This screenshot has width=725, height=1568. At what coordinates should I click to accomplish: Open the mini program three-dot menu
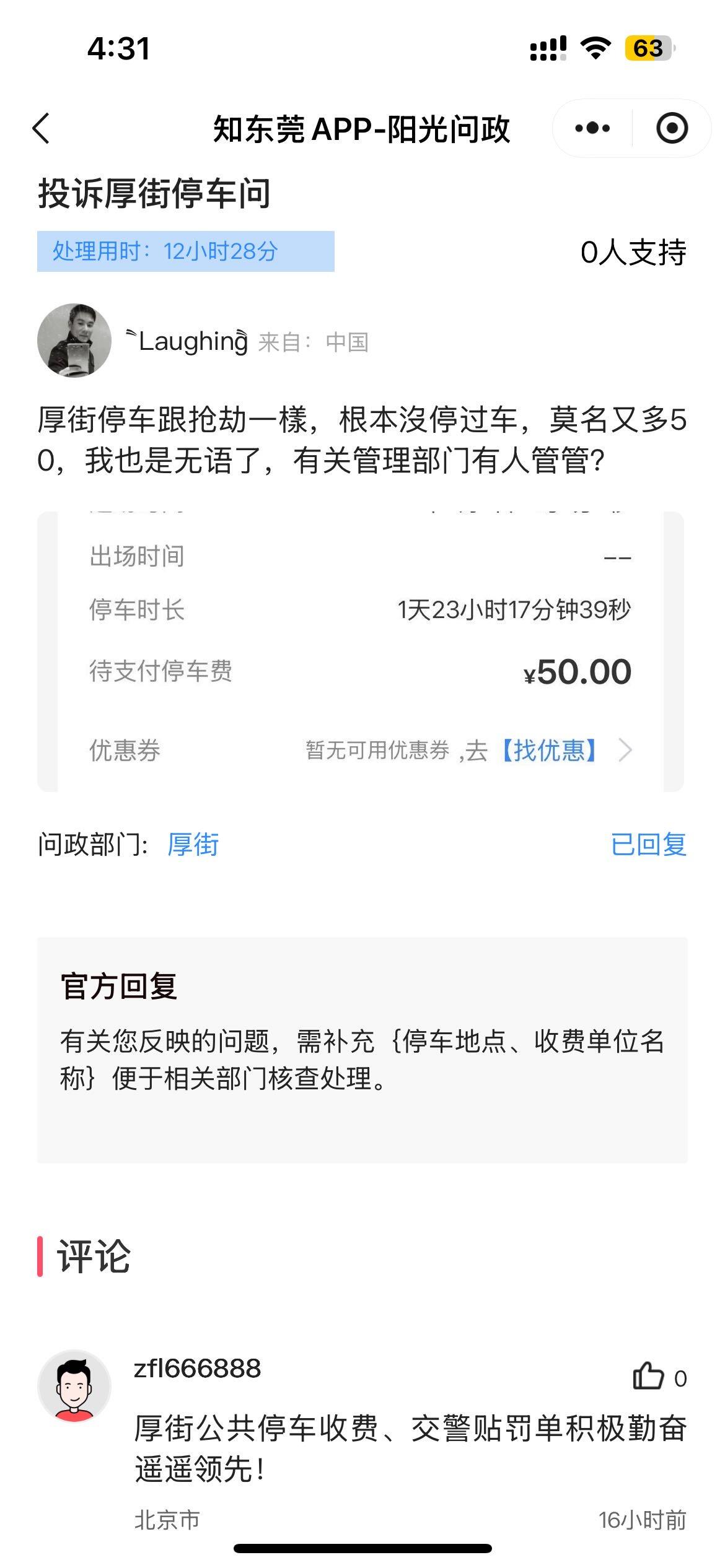click(x=592, y=129)
